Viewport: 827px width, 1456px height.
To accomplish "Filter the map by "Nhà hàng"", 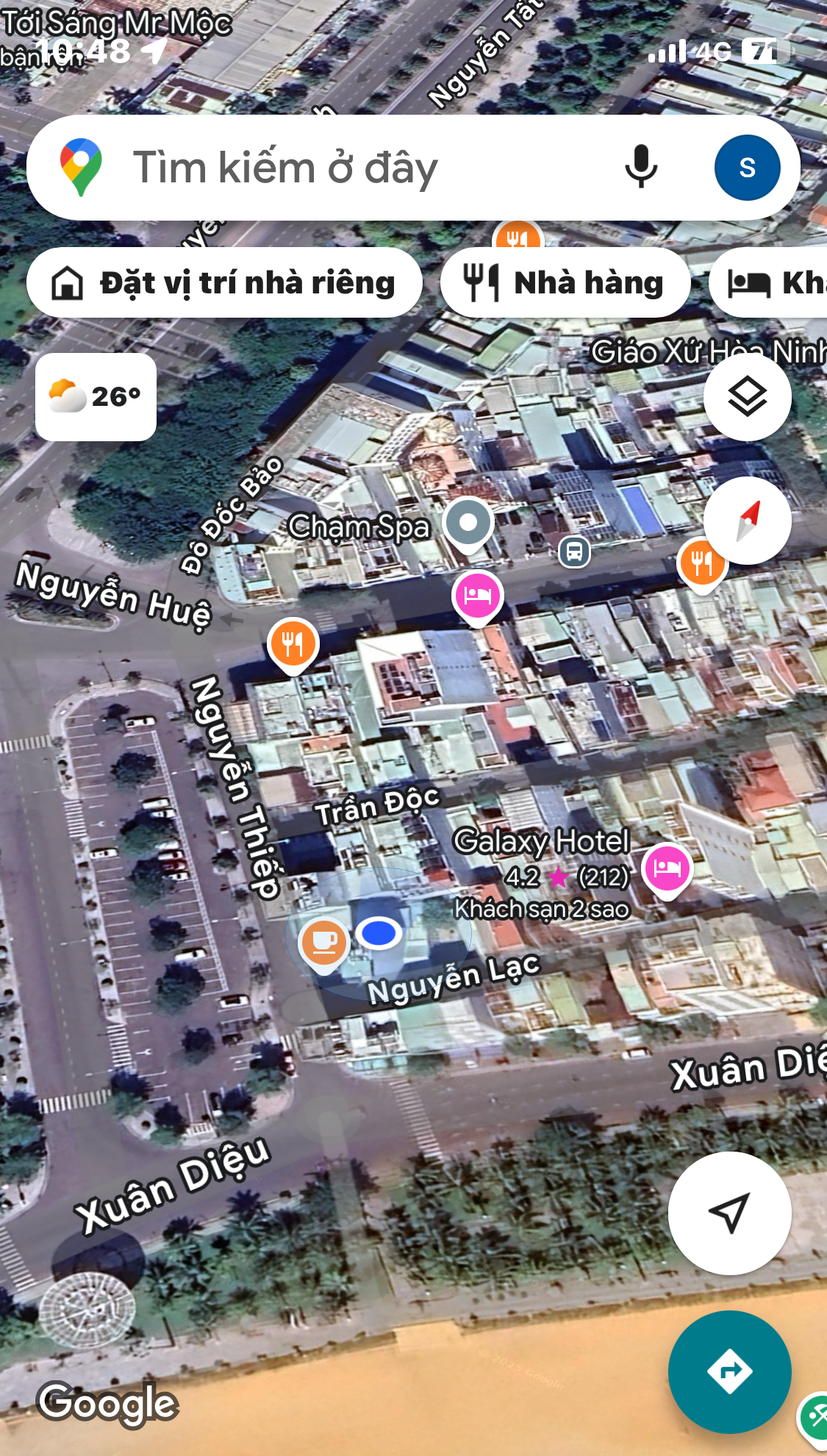I will click(x=565, y=282).
